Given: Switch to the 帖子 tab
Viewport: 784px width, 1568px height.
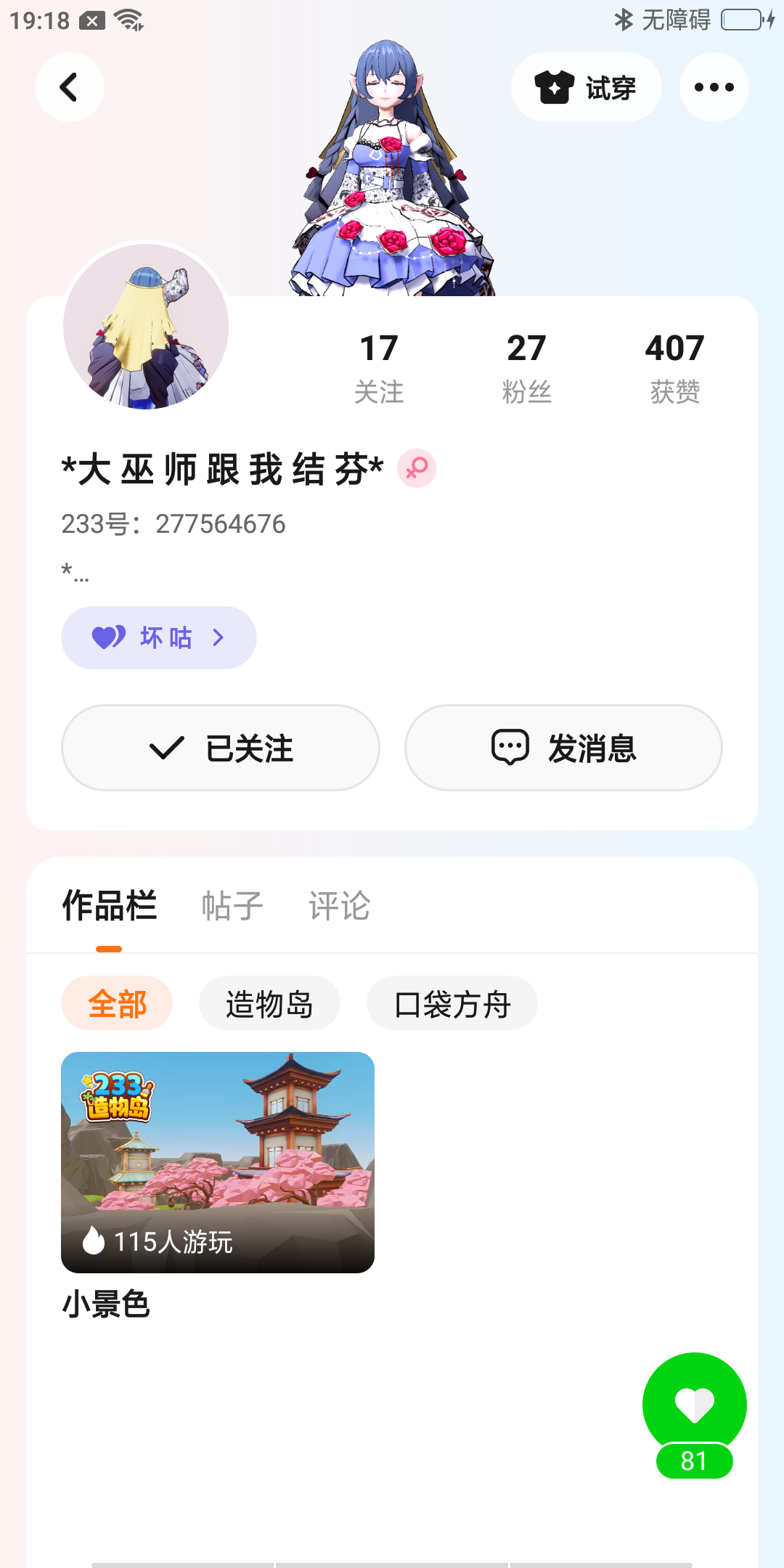Looking at the screenshot, I should tap(232, 906).
